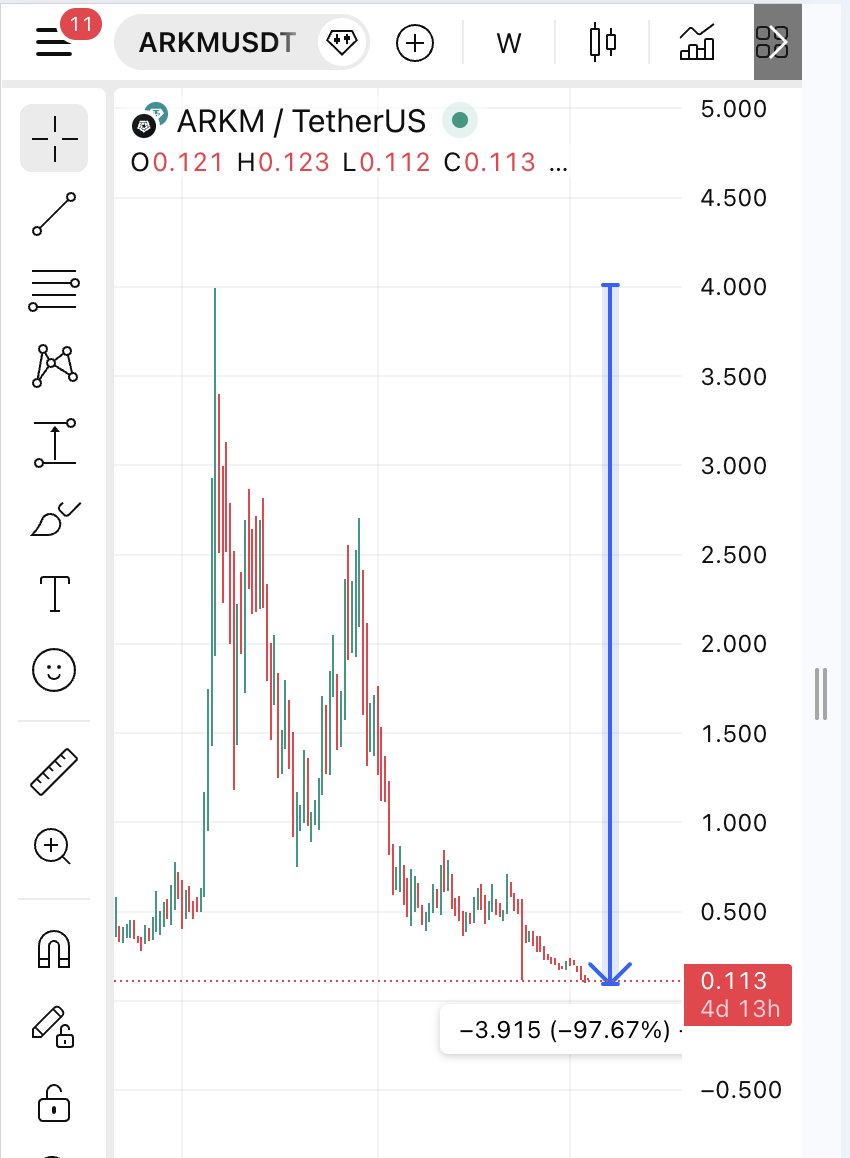Image resolution: width=850 pixels, height=1158 pixels.
Task: Open the indicators menu
Action: click(697, 42)
